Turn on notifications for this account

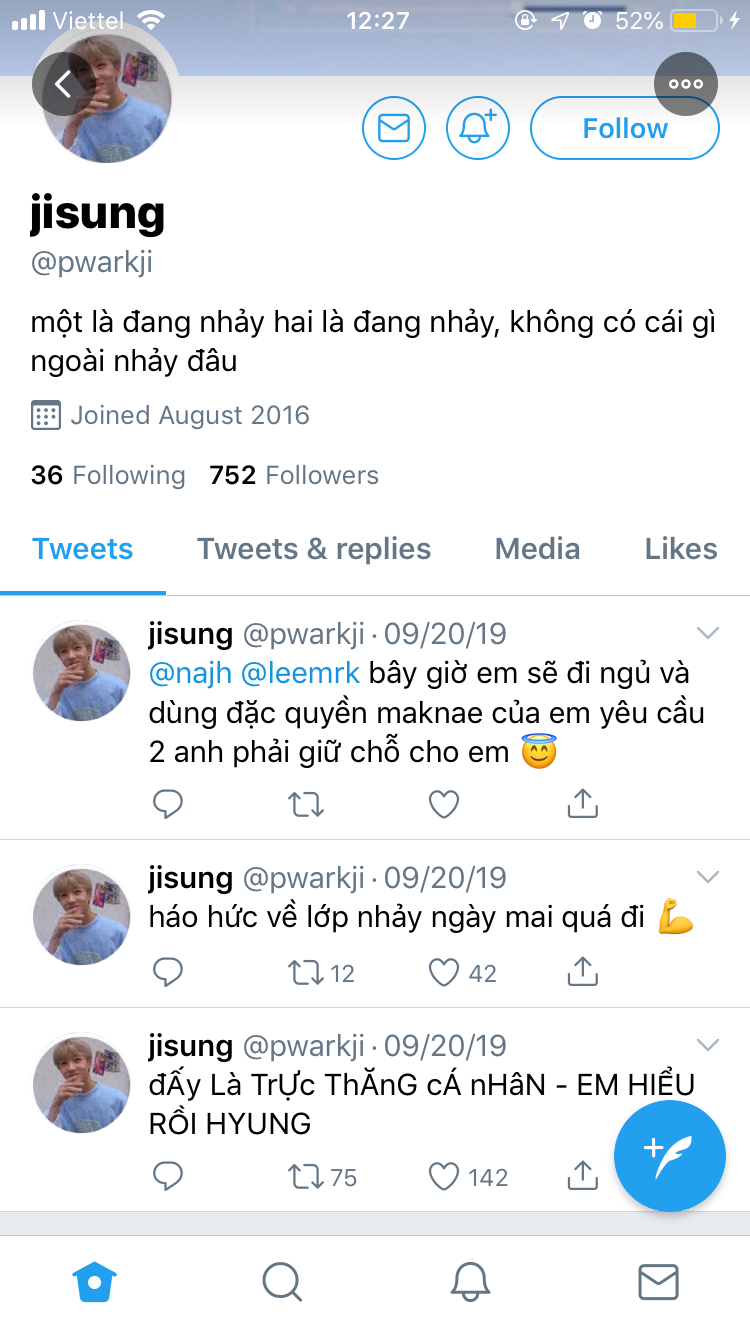(478, 128)
